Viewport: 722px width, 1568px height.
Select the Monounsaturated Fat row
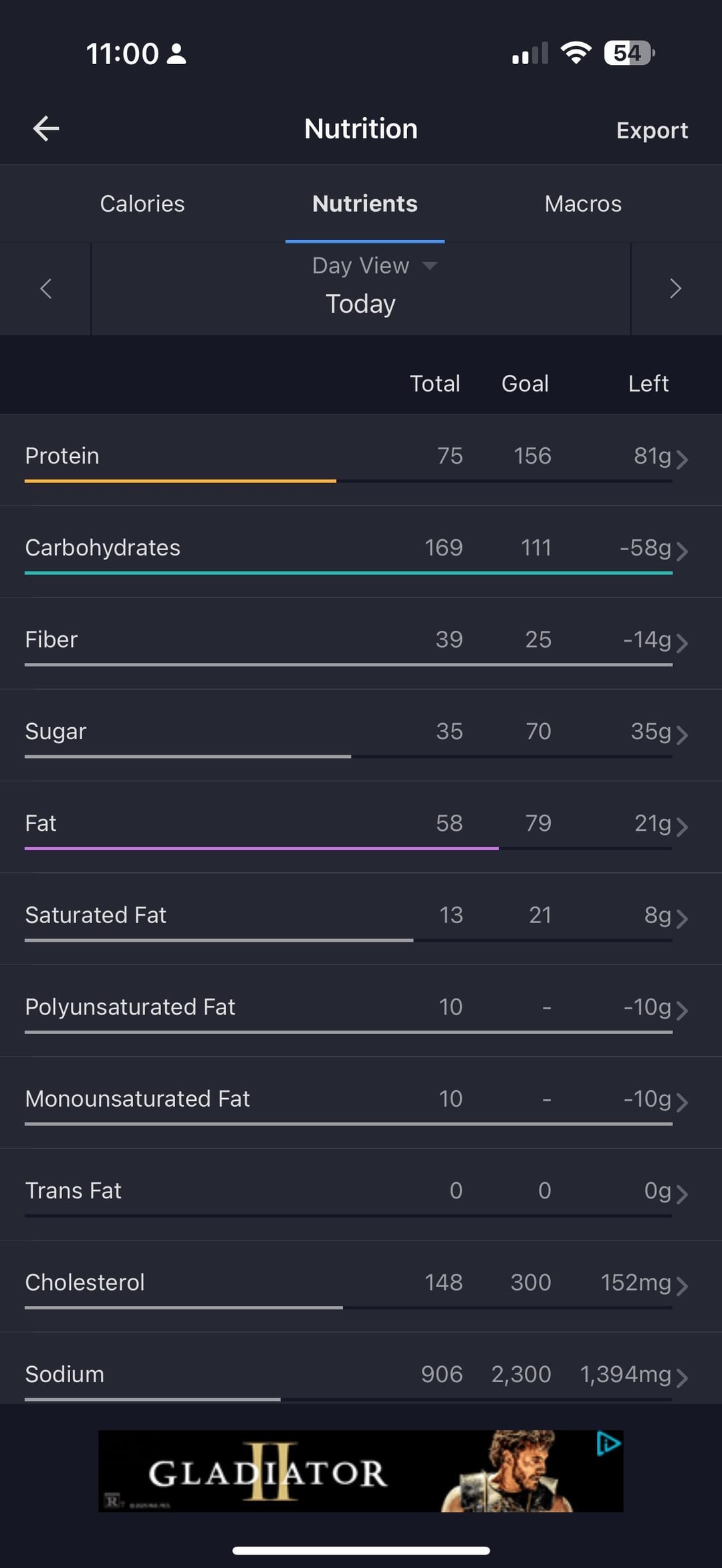pyautogui.click(x=361, y=1101)
